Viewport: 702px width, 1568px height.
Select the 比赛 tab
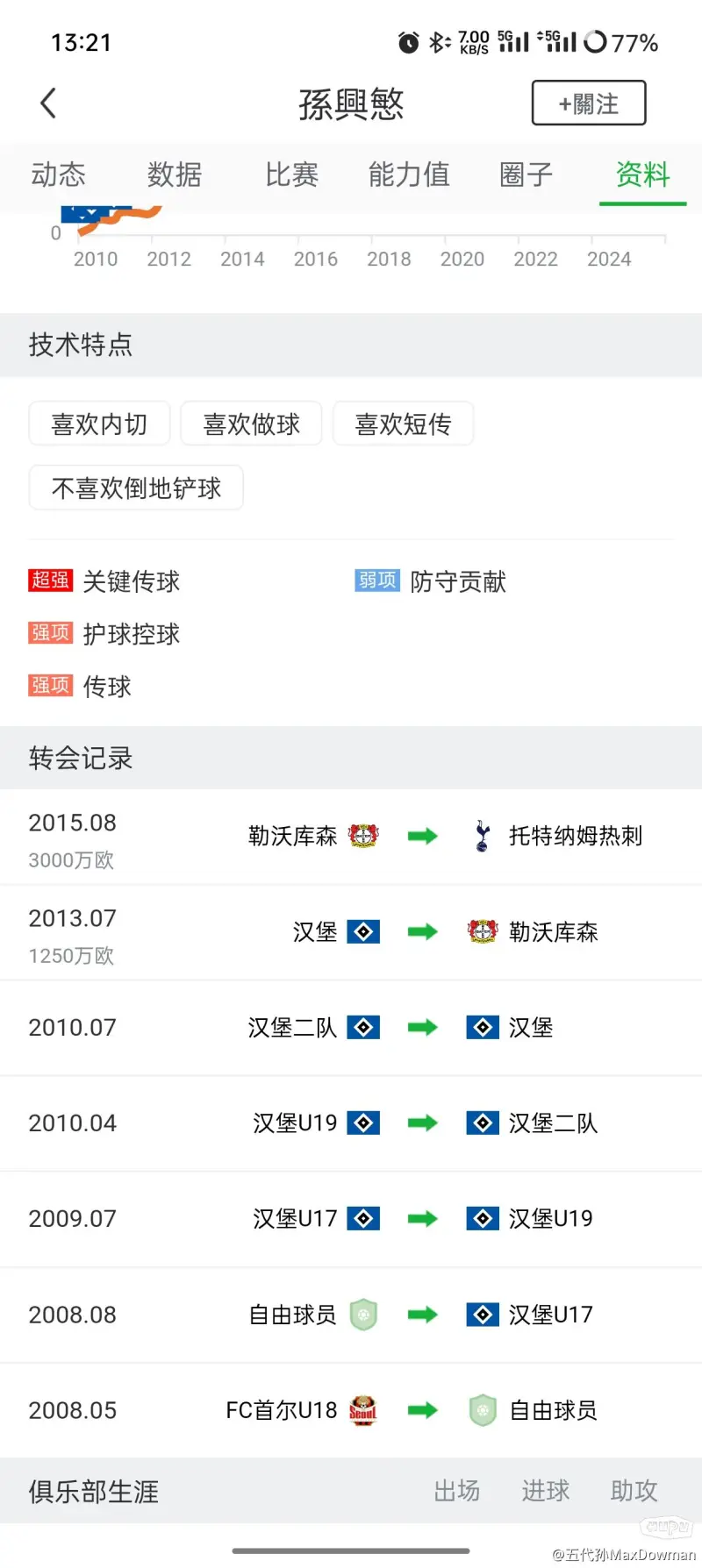click(x=292, y=175)
